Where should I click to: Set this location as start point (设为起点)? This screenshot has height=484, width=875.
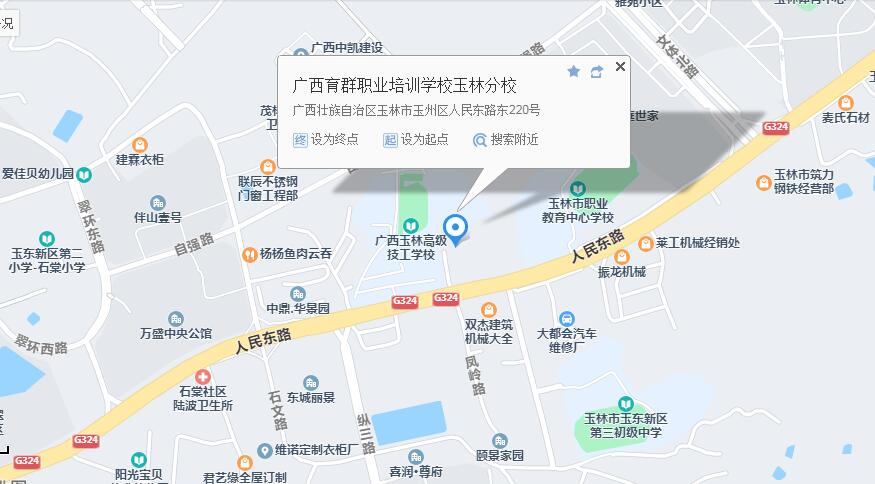coord(416,140)
